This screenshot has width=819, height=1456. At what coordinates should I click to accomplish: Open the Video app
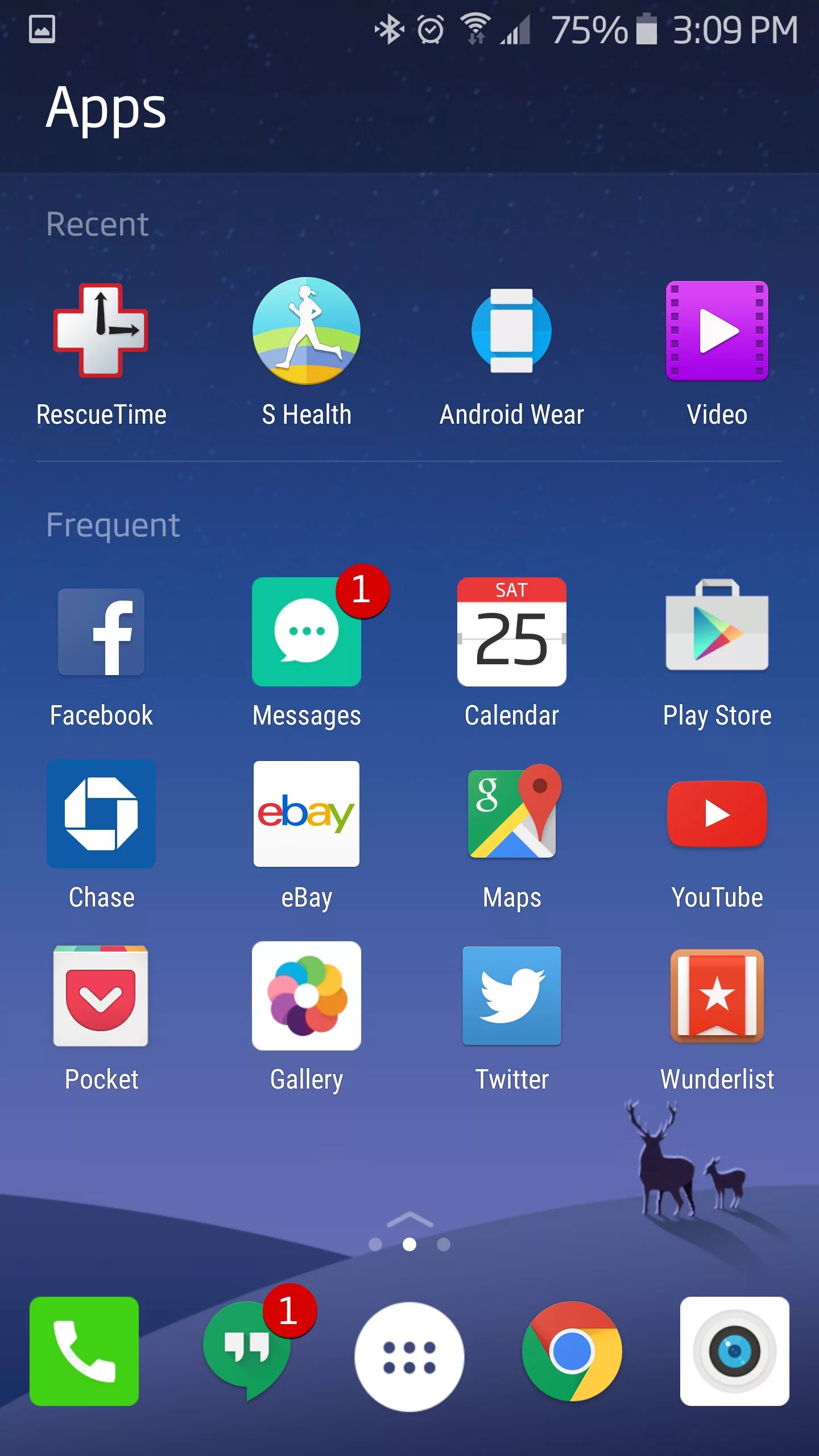(717, 330)
